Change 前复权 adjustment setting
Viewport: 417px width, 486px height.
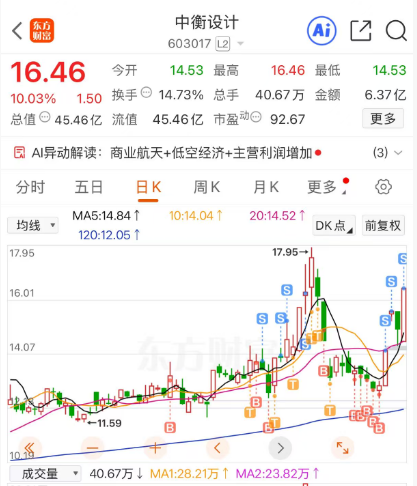[383, 226]
